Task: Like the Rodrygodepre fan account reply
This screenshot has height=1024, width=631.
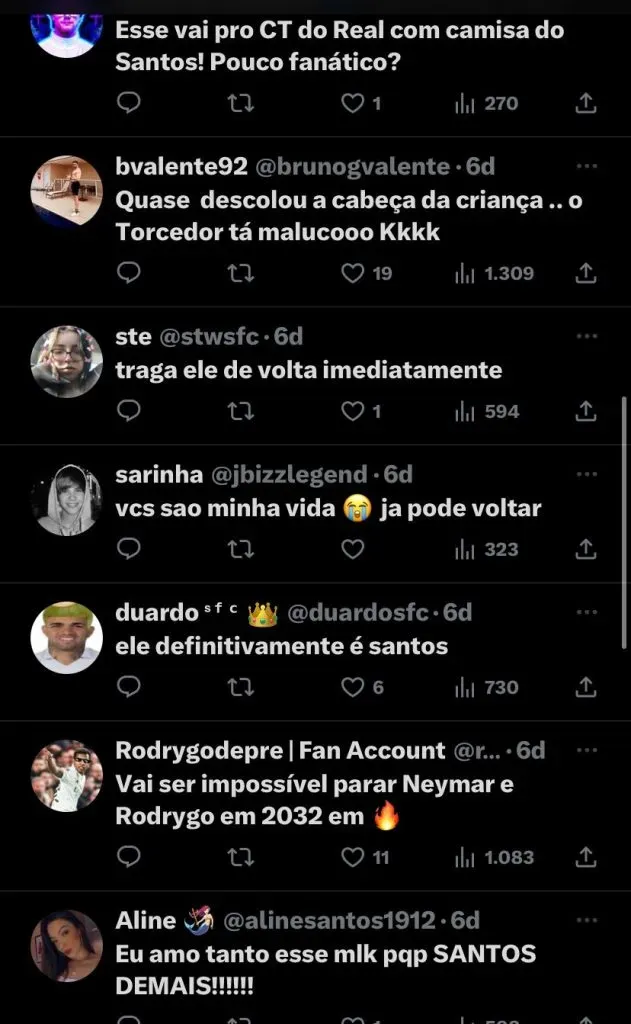Action: (353, 857)
